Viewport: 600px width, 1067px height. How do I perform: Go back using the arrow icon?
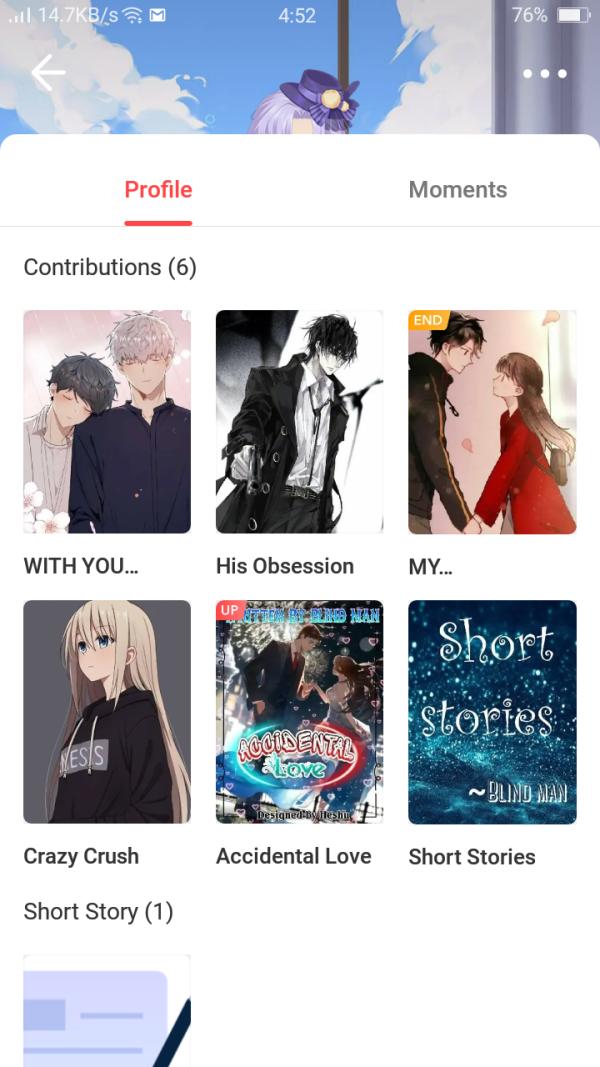tap(47, 73)
